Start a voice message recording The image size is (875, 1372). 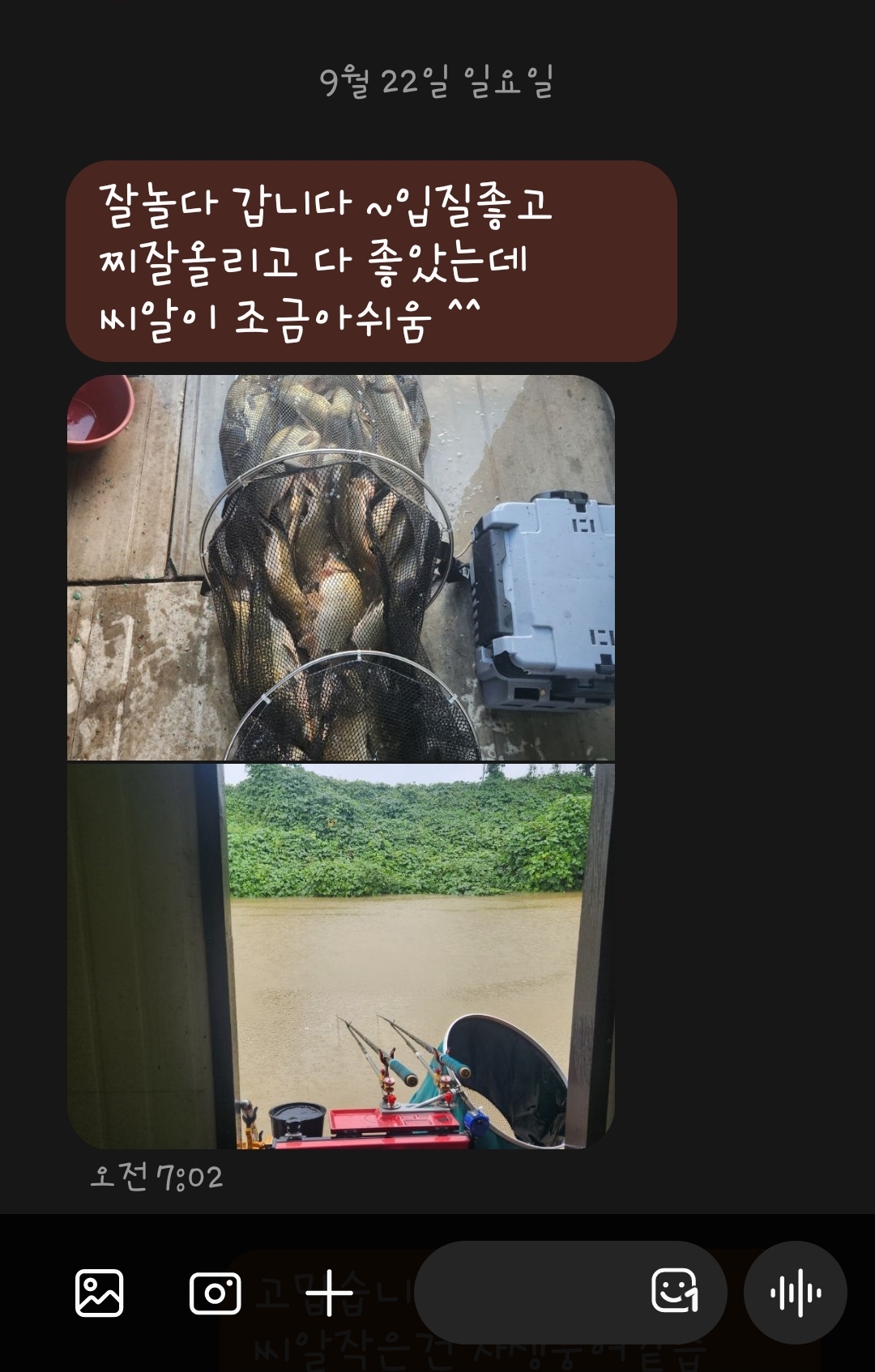coord(796,1293)
